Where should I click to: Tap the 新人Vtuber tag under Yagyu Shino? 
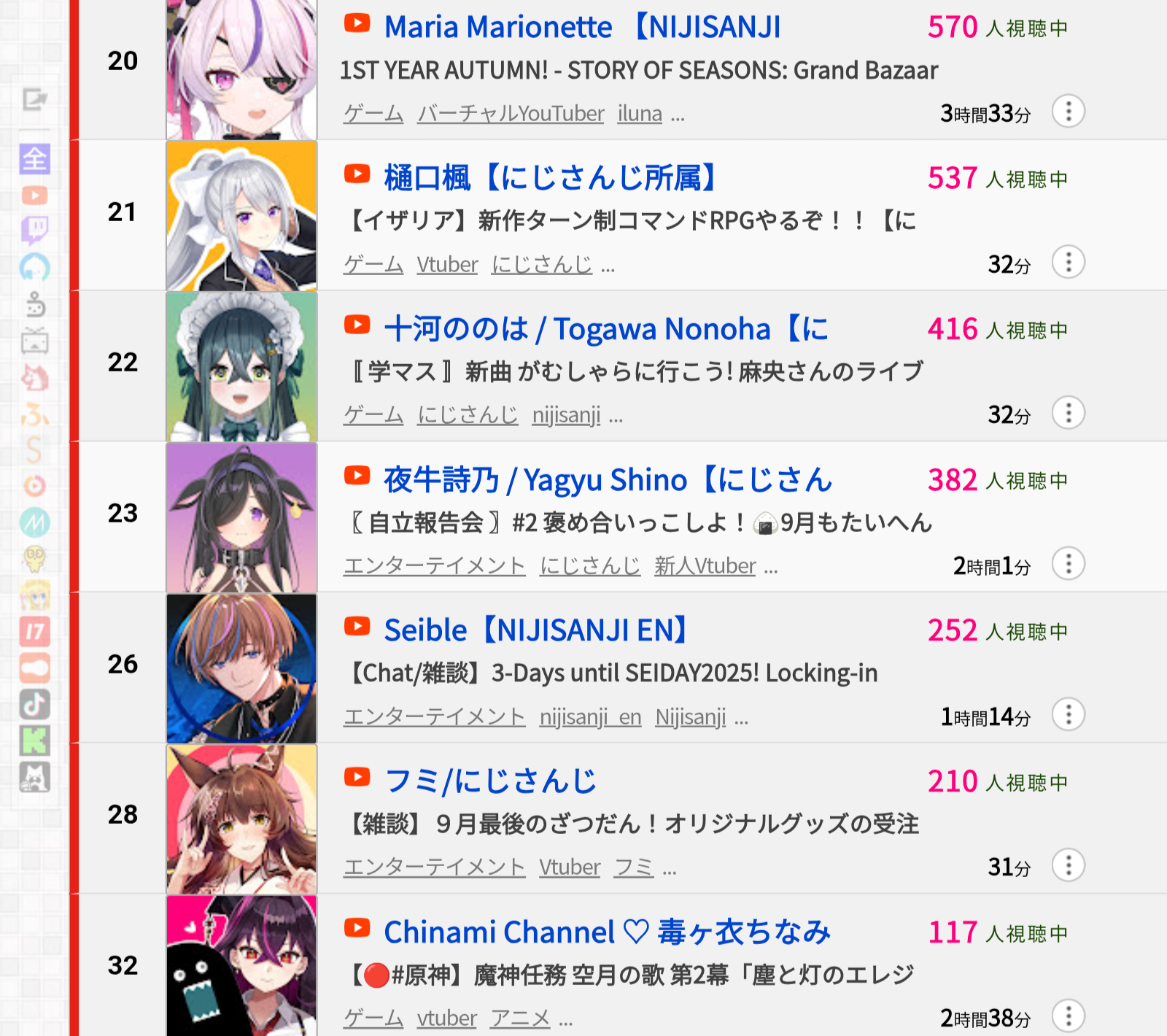(705, 565)
